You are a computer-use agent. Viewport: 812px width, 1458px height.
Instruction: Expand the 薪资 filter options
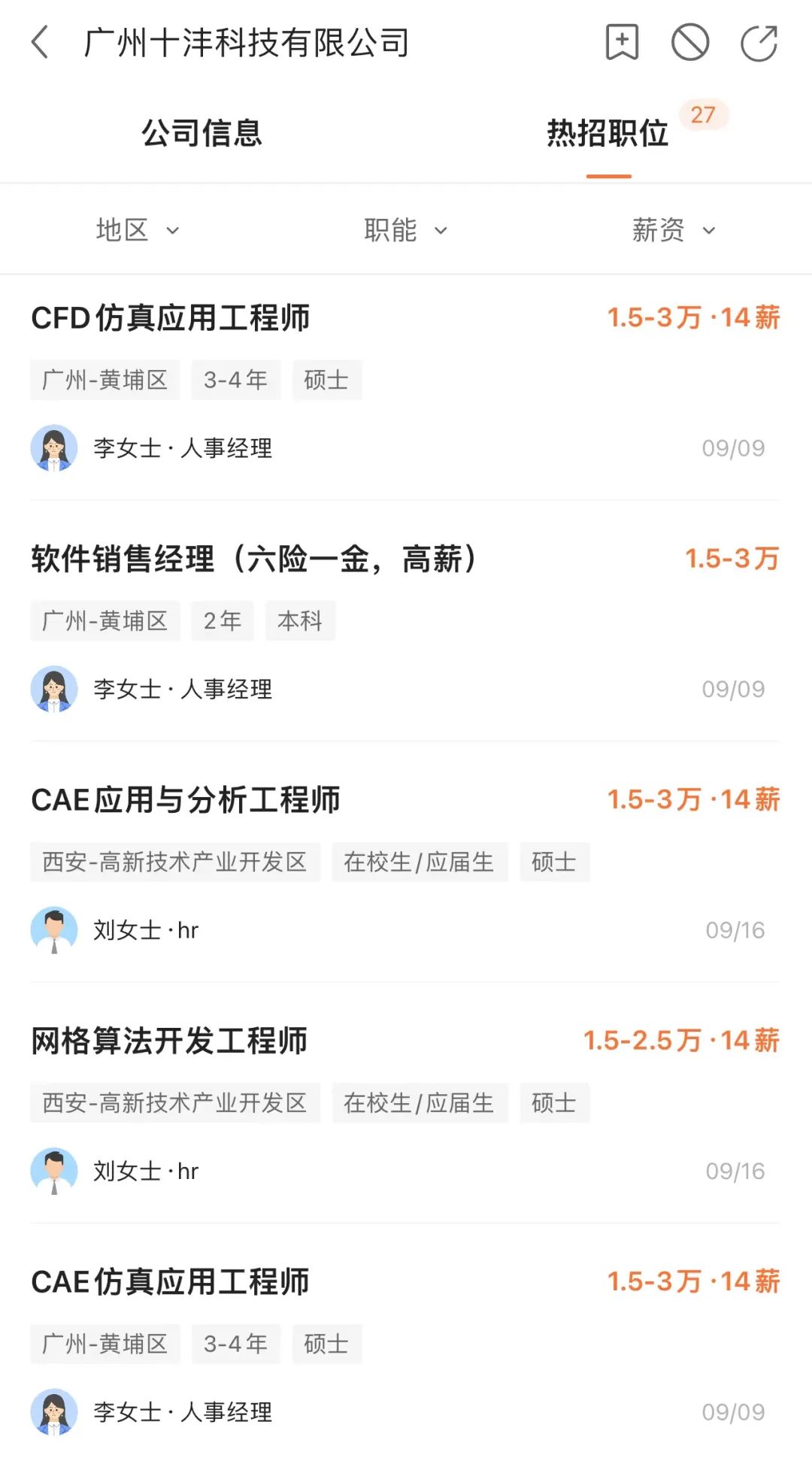click(x=673, y=229)
